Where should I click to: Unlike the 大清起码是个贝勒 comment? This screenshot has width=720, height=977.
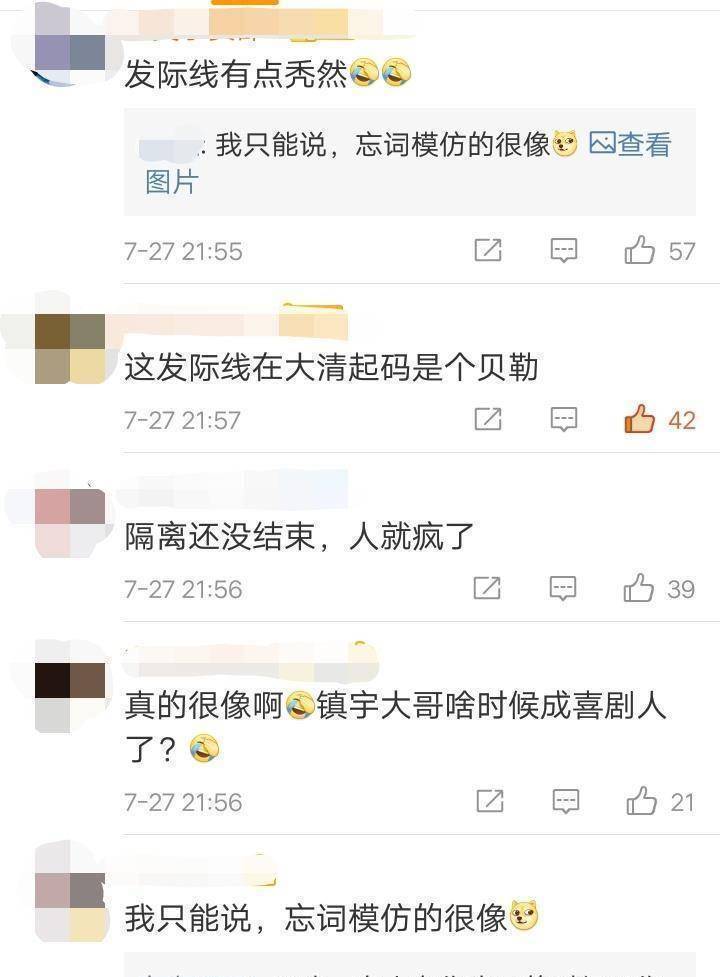pos(640,419)
